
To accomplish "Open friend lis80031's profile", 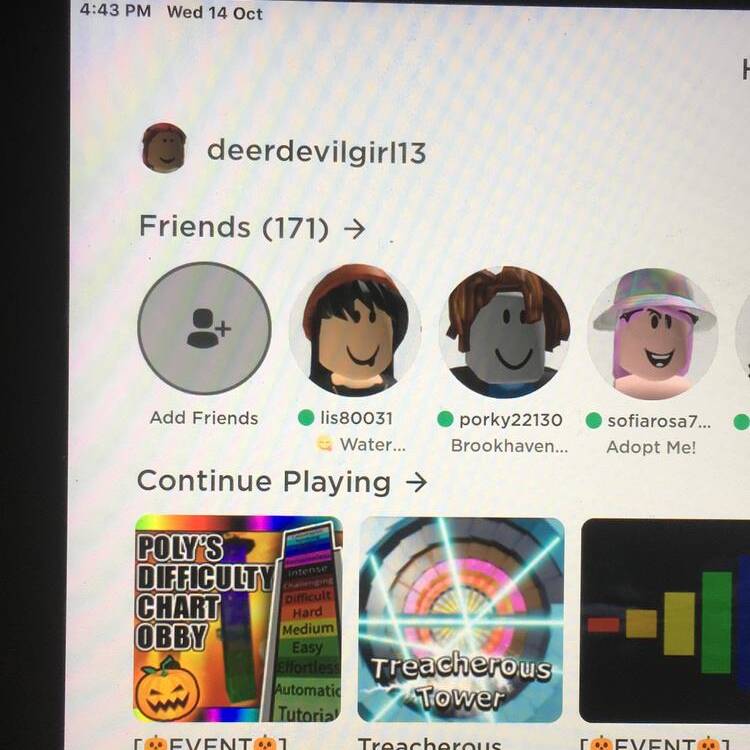I will tap(354, 331).
